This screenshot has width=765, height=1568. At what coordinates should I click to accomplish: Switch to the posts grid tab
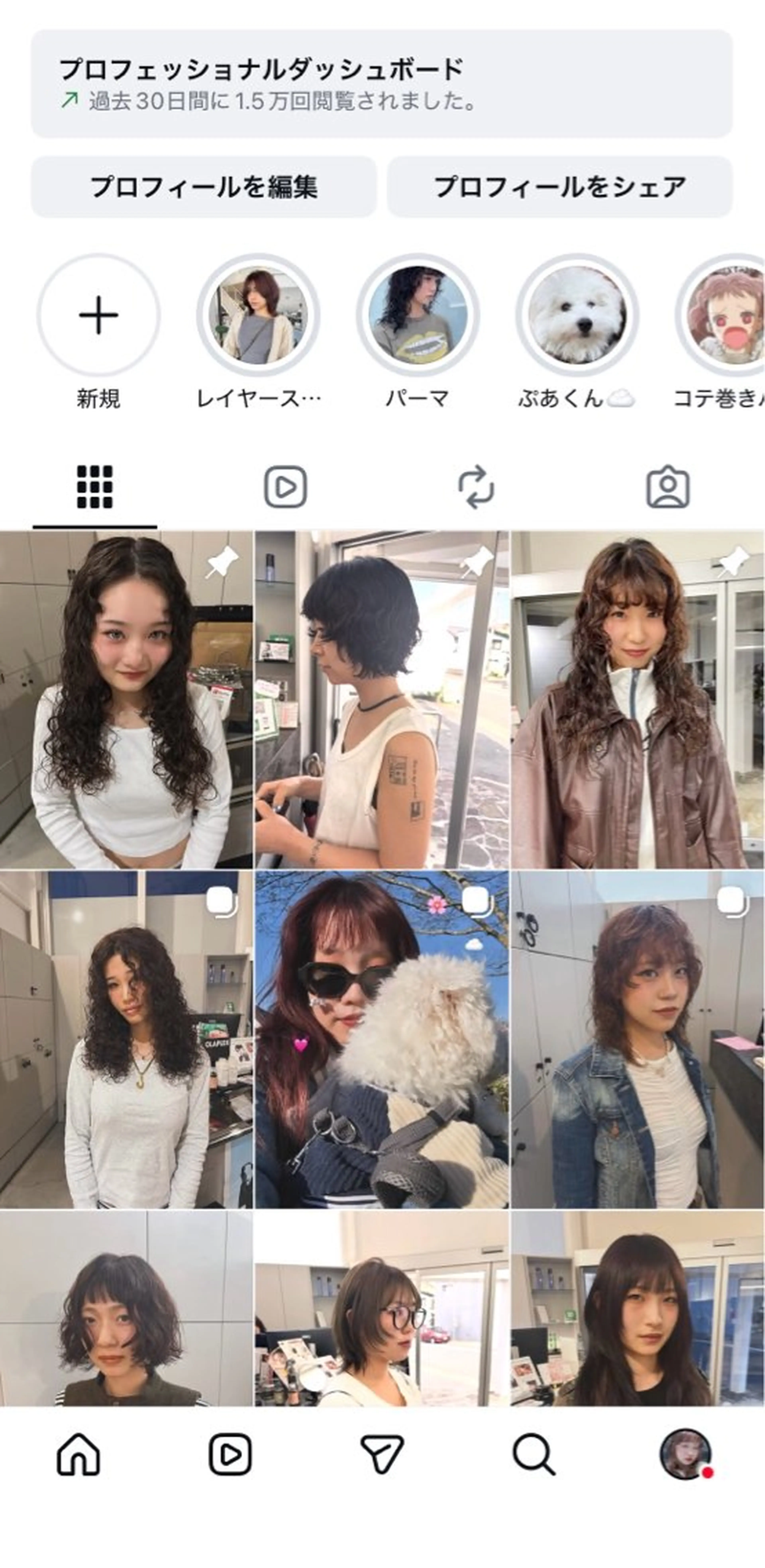pyautogui.click(x=95, y=487)
